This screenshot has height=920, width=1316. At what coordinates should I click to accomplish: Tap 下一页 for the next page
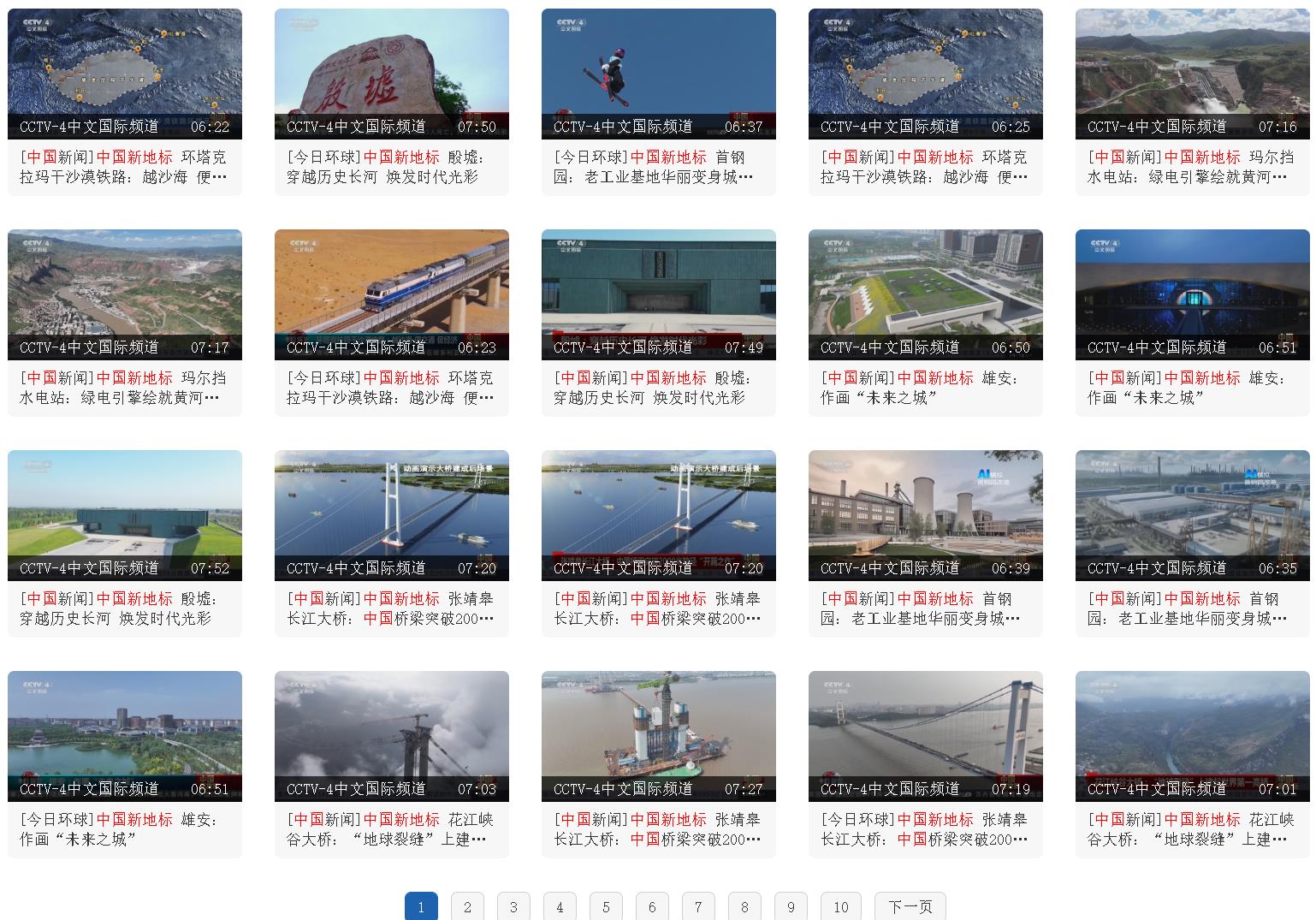tap(910, 906)
